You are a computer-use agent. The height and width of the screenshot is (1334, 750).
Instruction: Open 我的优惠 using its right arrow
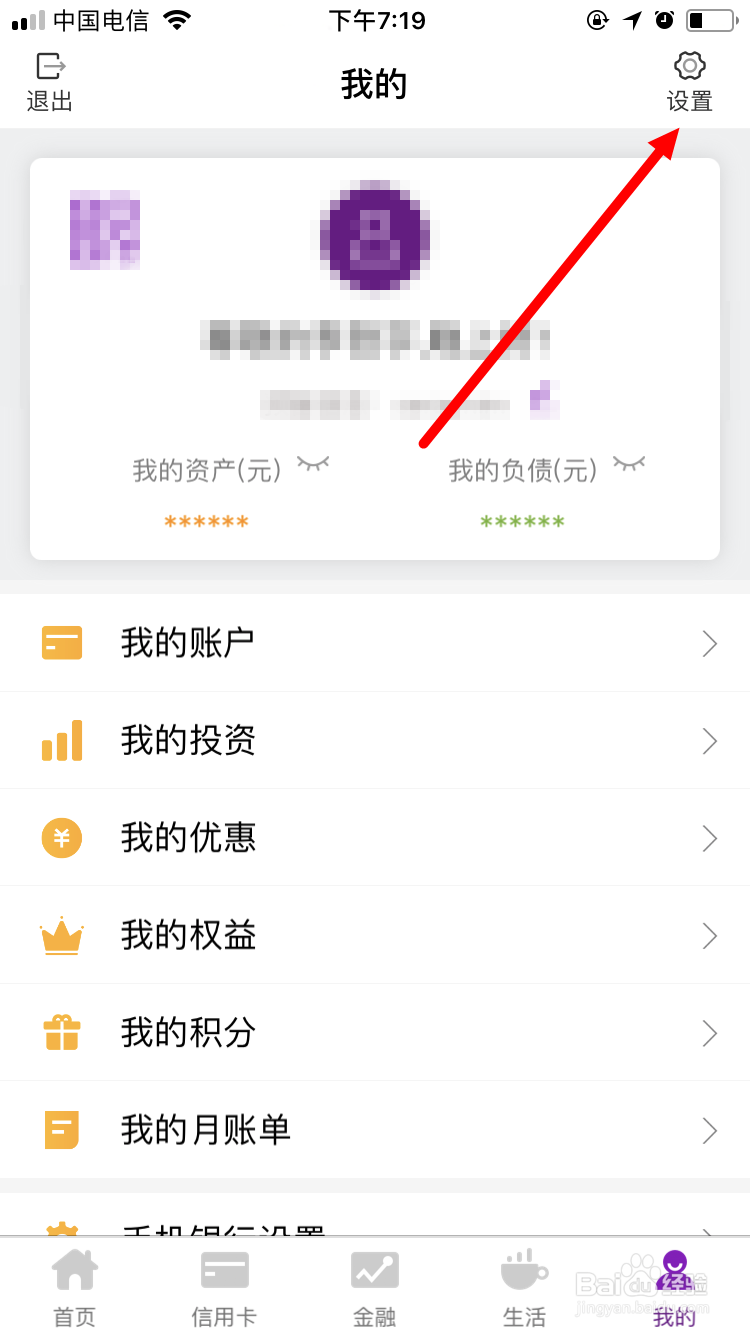710,838
